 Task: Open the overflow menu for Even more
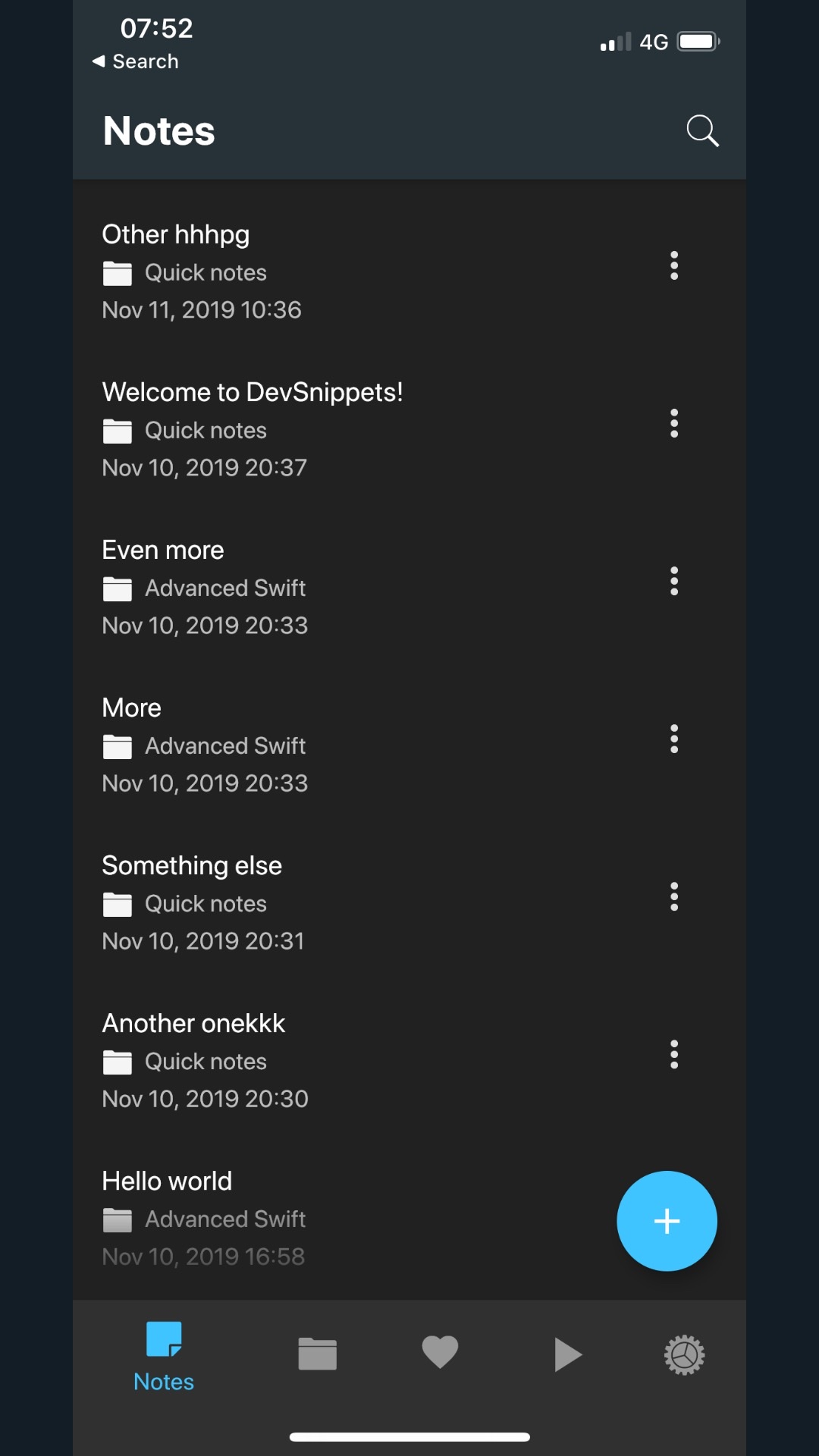pos(673,582)
